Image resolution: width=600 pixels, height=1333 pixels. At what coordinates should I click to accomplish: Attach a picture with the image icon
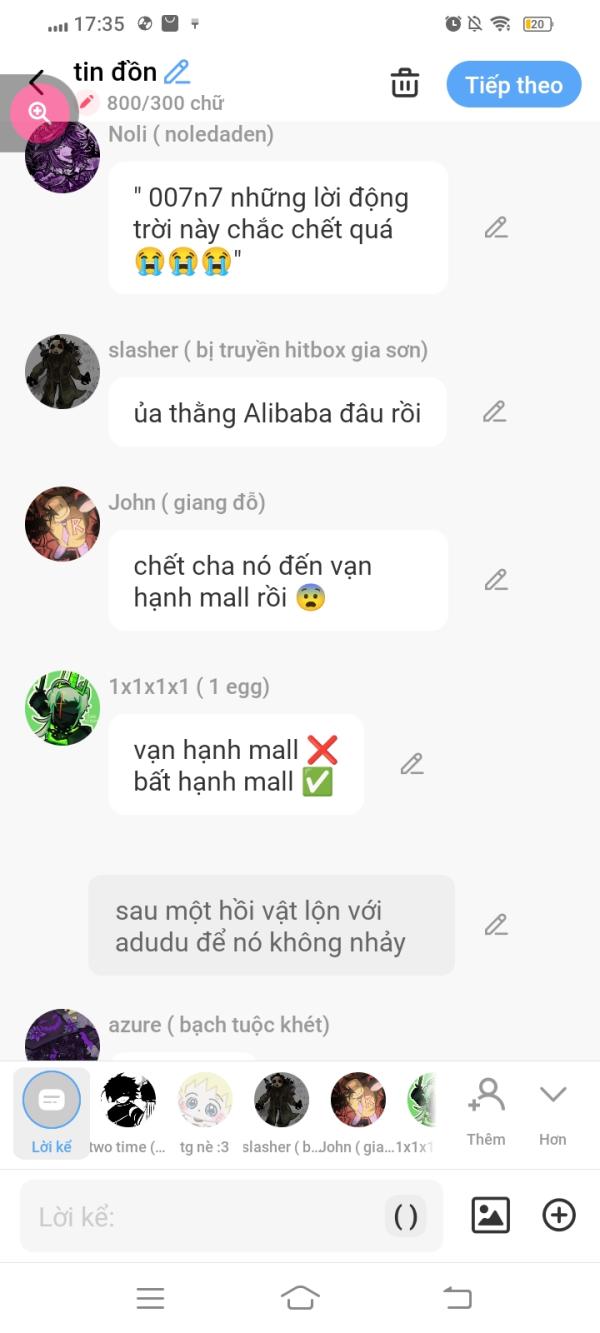tap(491, 1215)
